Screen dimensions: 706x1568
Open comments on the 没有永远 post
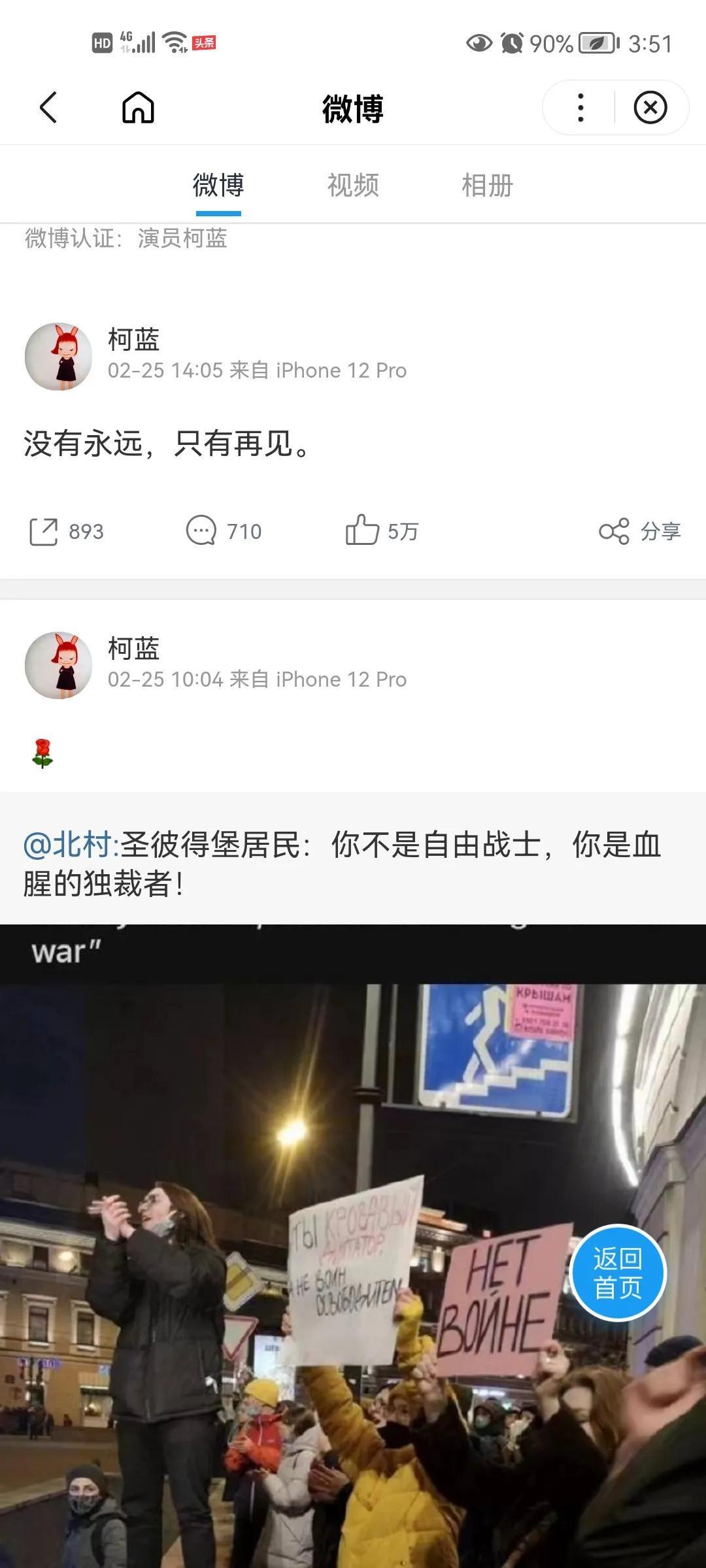[x=224, y=531]
